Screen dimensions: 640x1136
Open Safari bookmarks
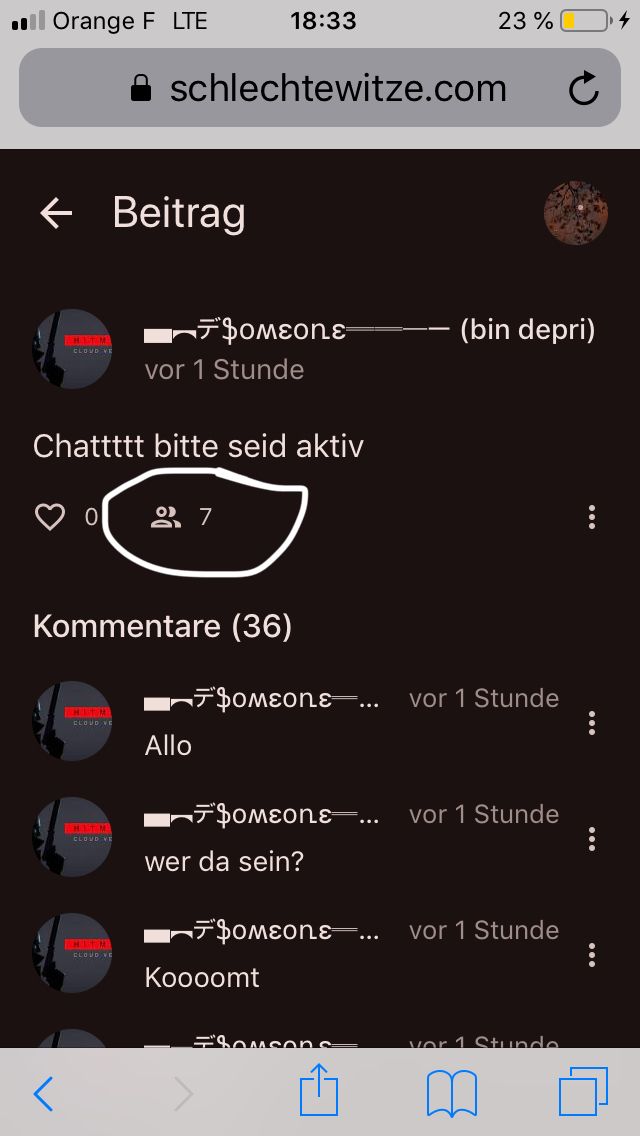(x=451, y=1094)
